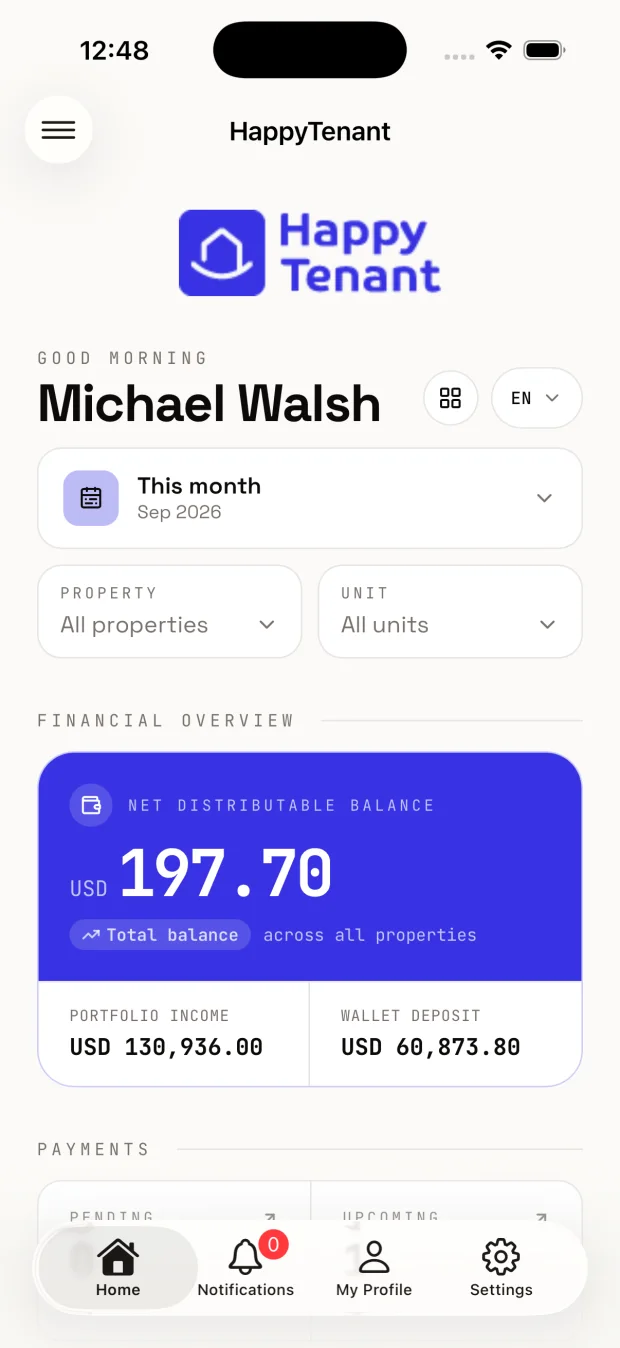Open the Notifications tab
The height and width of the screenshot is (1348, 620).
tap(246, 1268)
